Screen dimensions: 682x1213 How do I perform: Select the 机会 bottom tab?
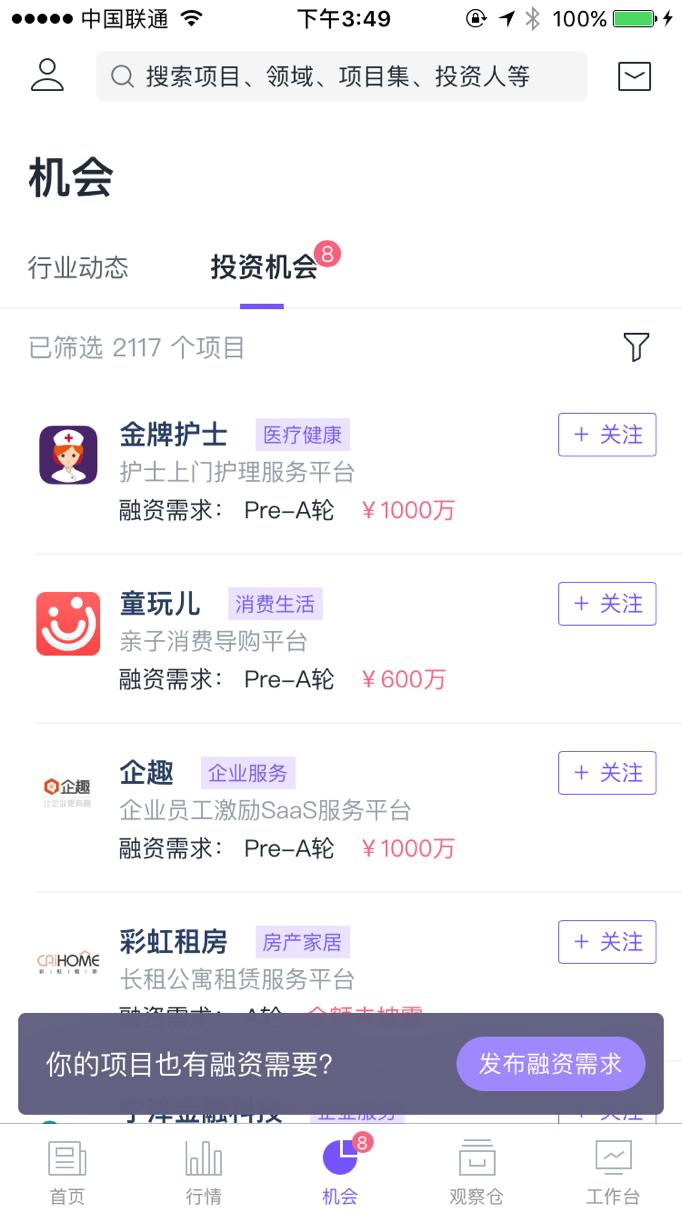[x=340, y=1171]
